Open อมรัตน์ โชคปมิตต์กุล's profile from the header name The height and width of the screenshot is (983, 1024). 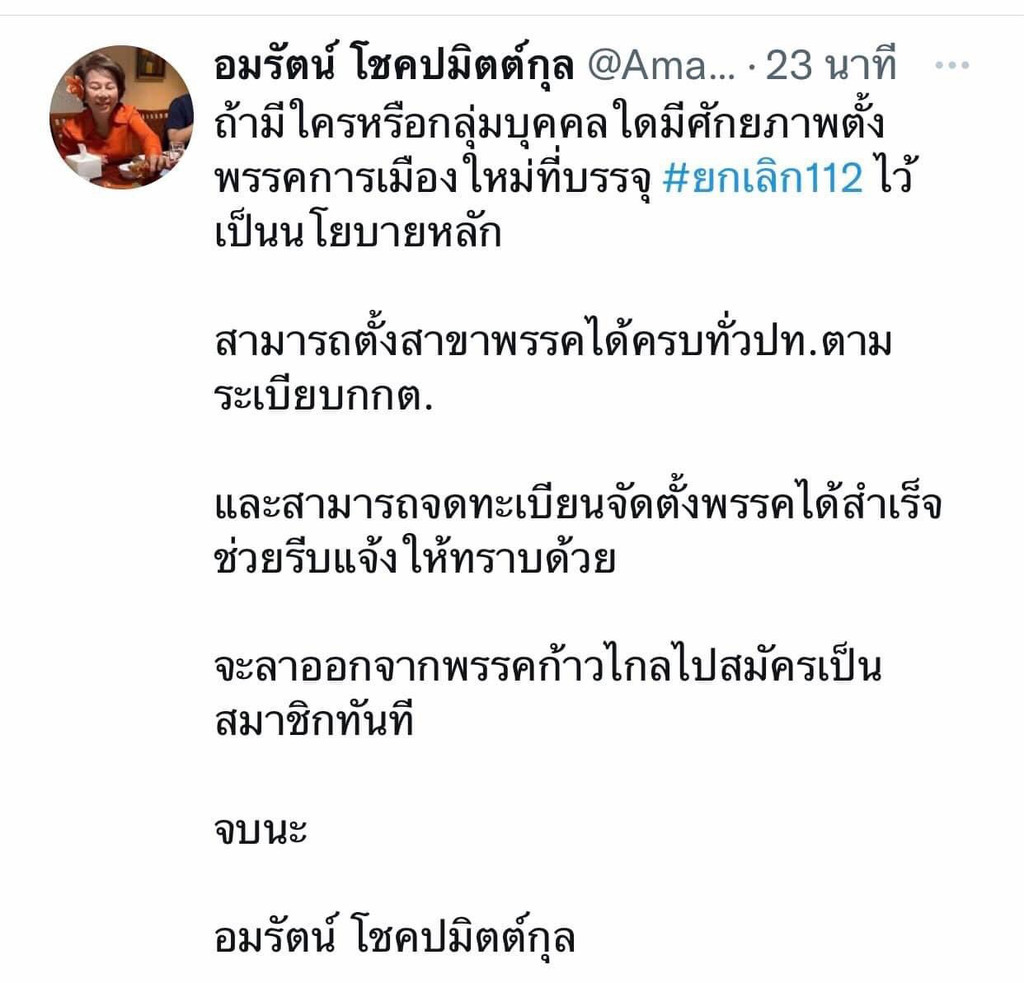tap(394, 67)
